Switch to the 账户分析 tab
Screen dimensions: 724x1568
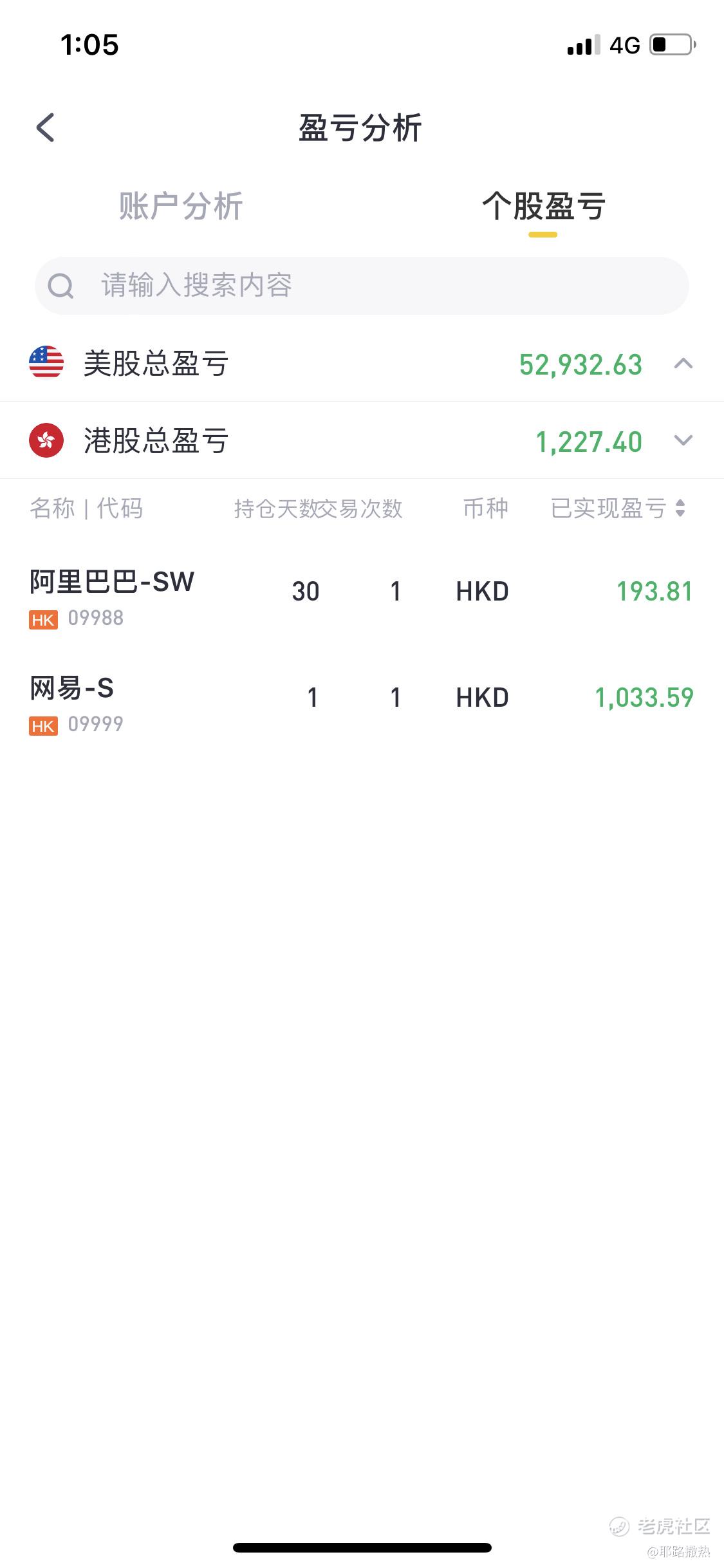pos(181,207)
